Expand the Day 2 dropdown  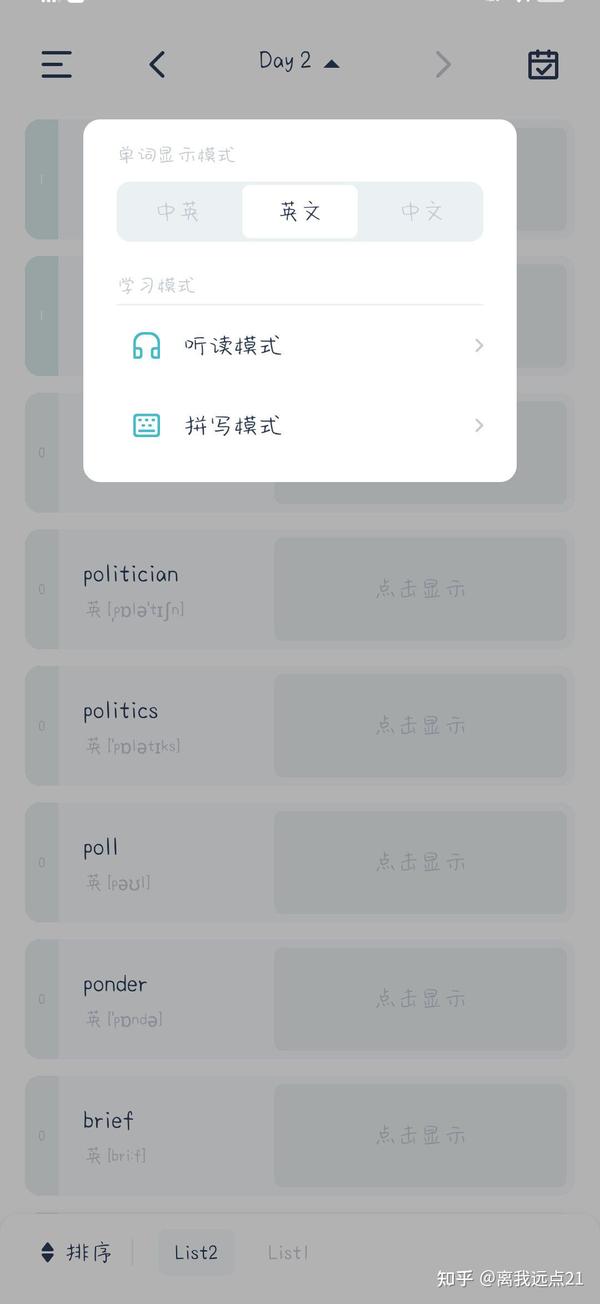pyautogui.click(x=299, y=62)
